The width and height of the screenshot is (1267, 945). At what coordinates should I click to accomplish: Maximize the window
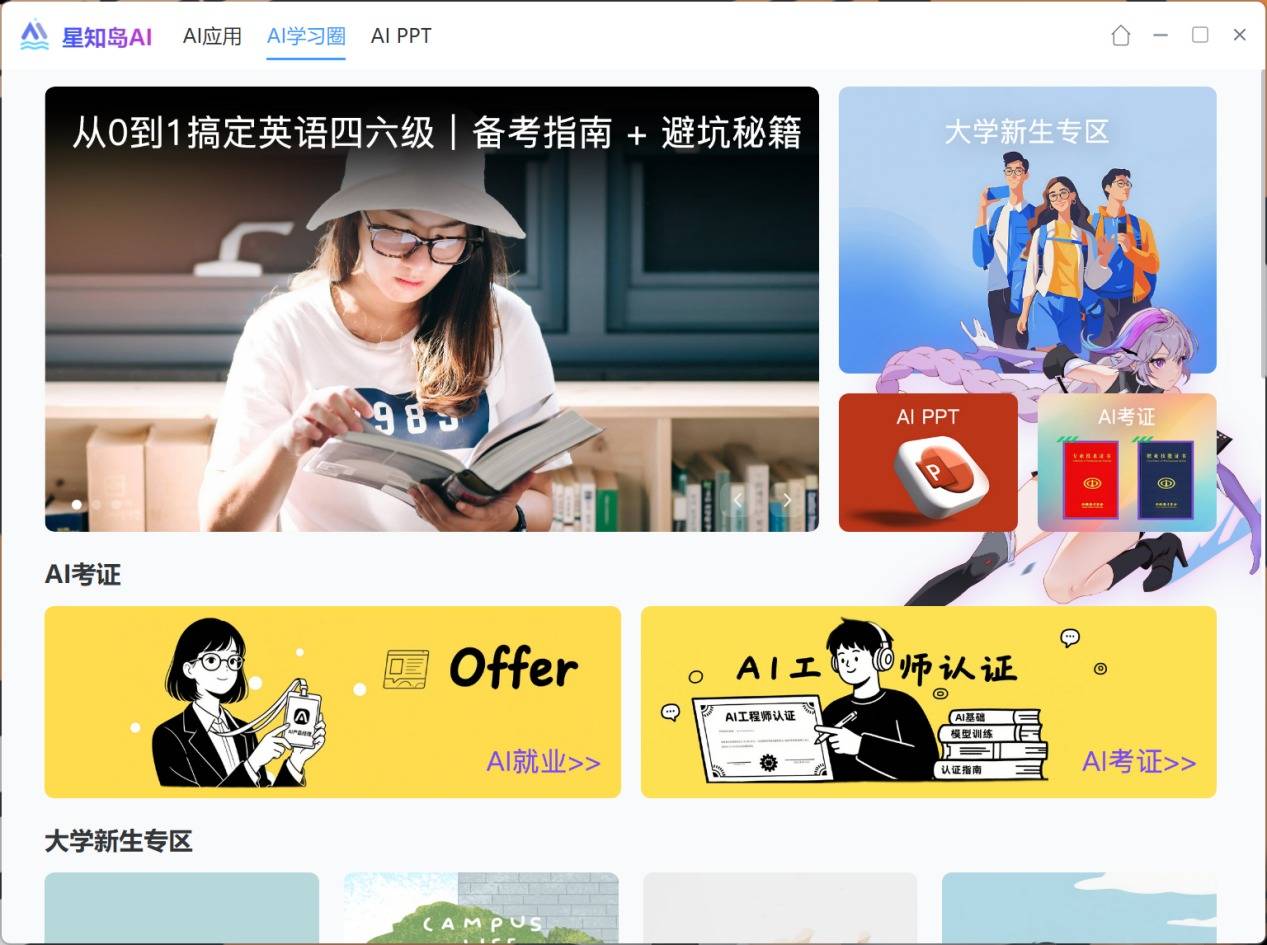[x=1200, y=35]
